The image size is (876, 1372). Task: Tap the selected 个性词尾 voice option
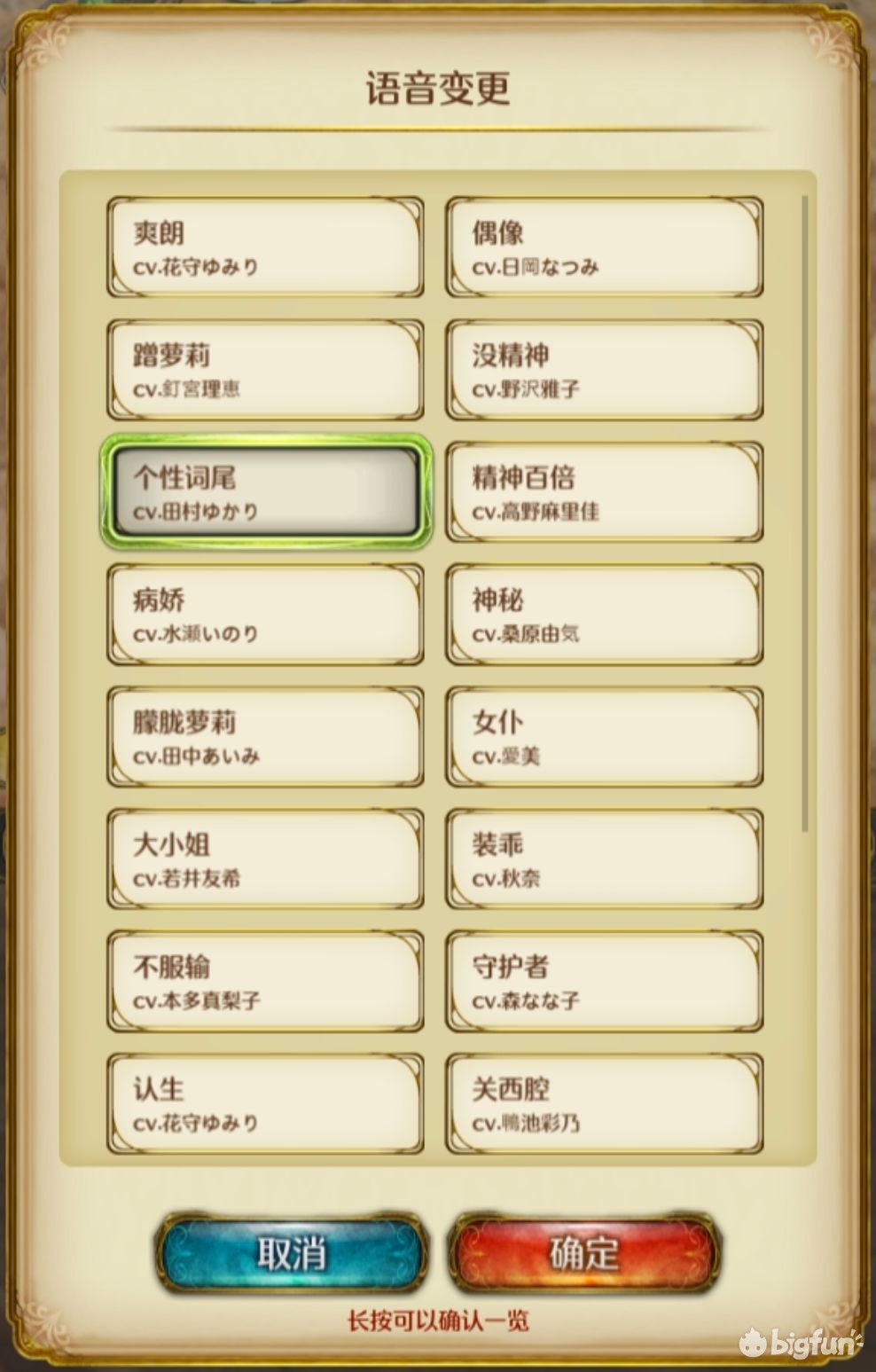264,492
